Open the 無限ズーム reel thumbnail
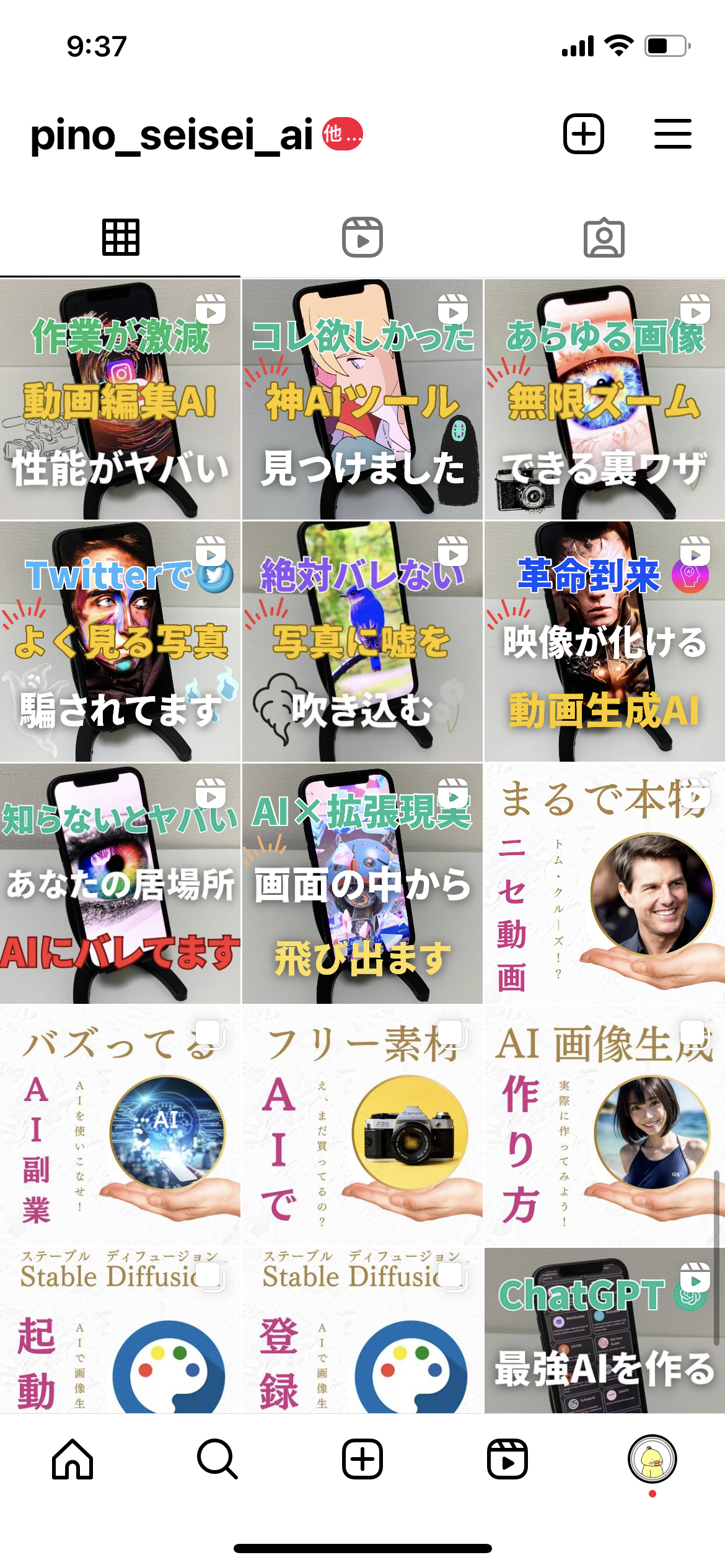 605,399
